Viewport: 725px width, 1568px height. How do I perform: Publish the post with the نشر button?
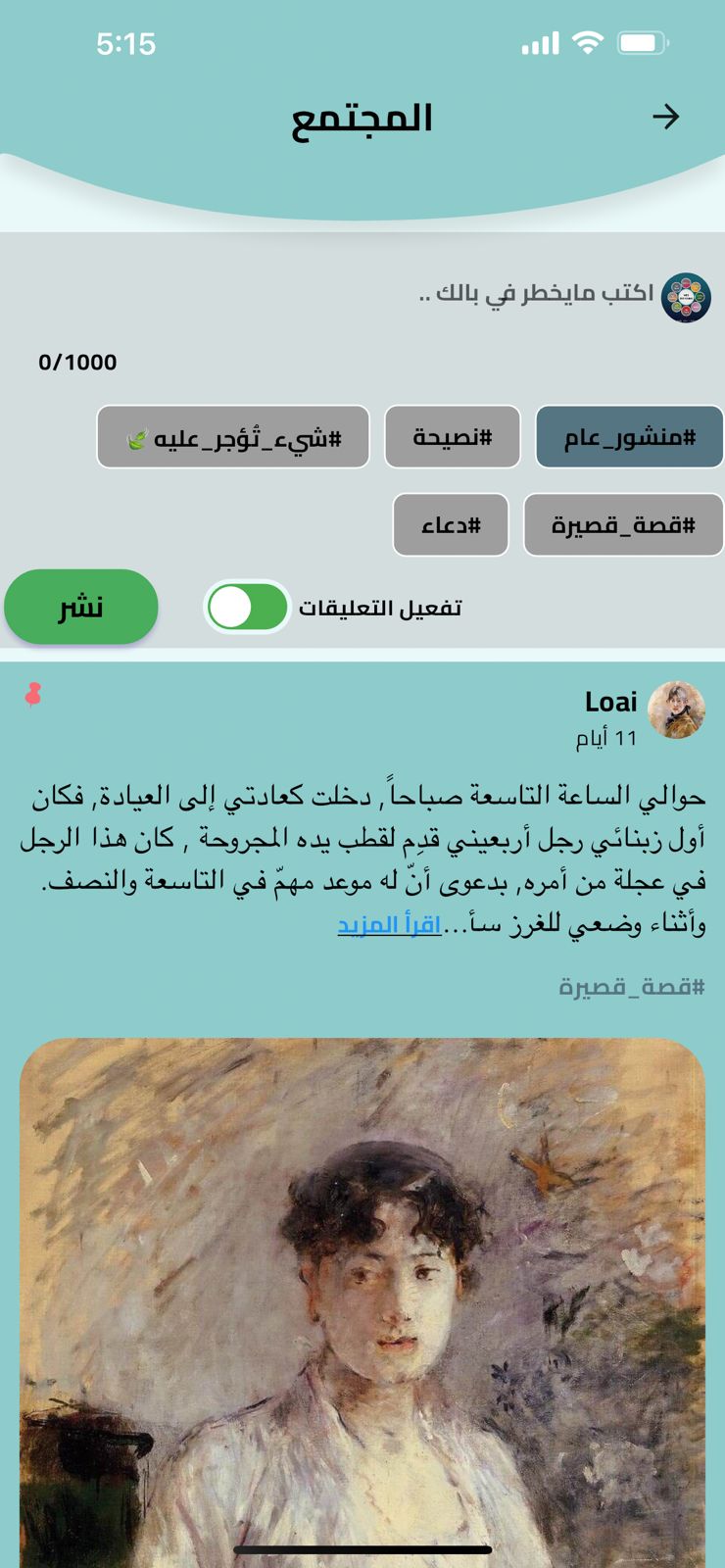[81, 608]
